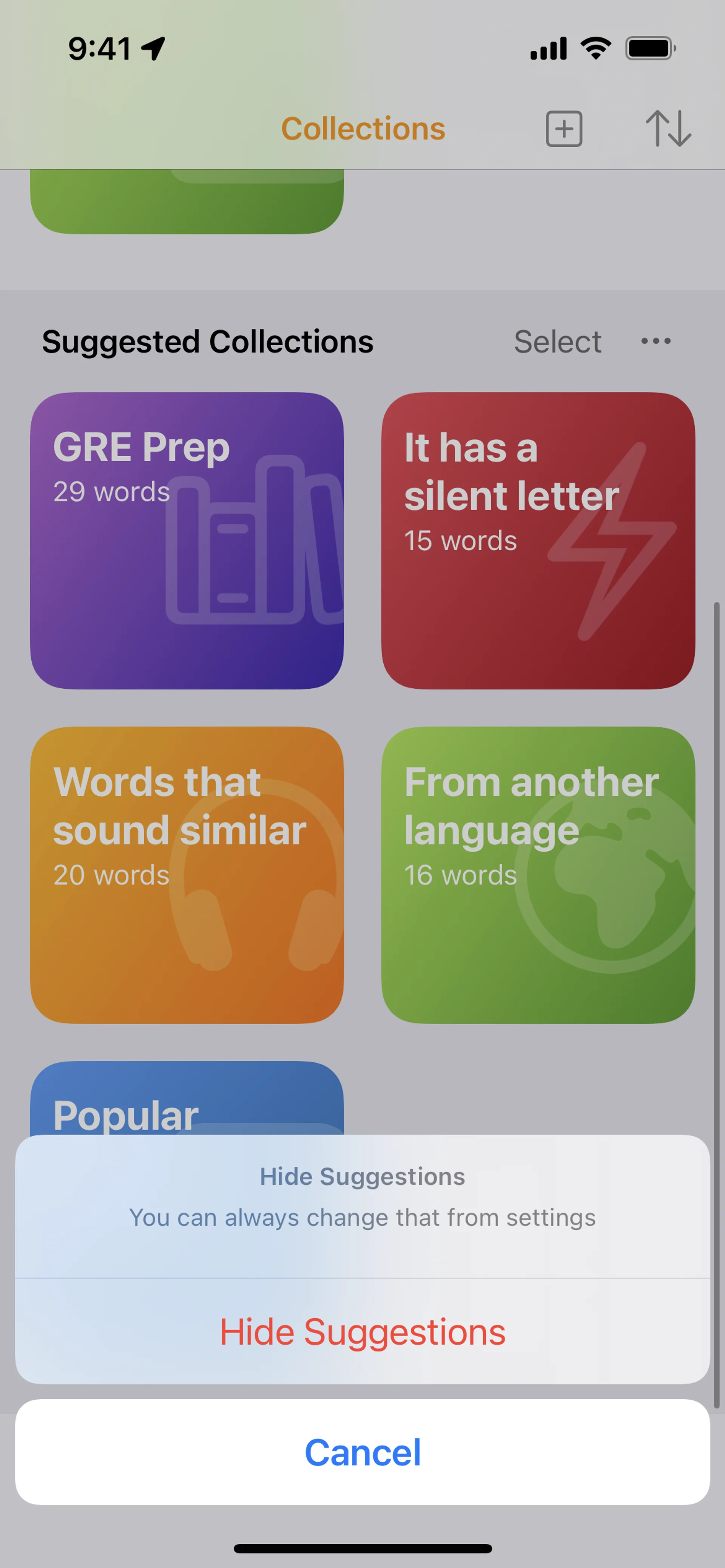The image size is (725, 1568).
Task: Open the three-dot menu for Suggested Collections
Action: (656, 342)
